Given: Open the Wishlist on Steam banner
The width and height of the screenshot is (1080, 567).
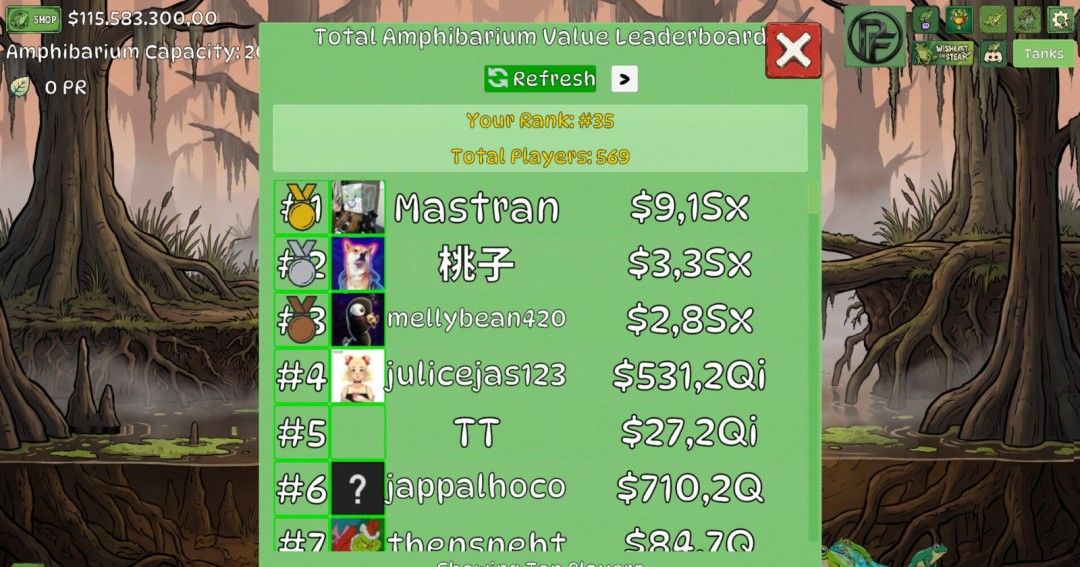Looking at the screenshot, I should (942, 52).
